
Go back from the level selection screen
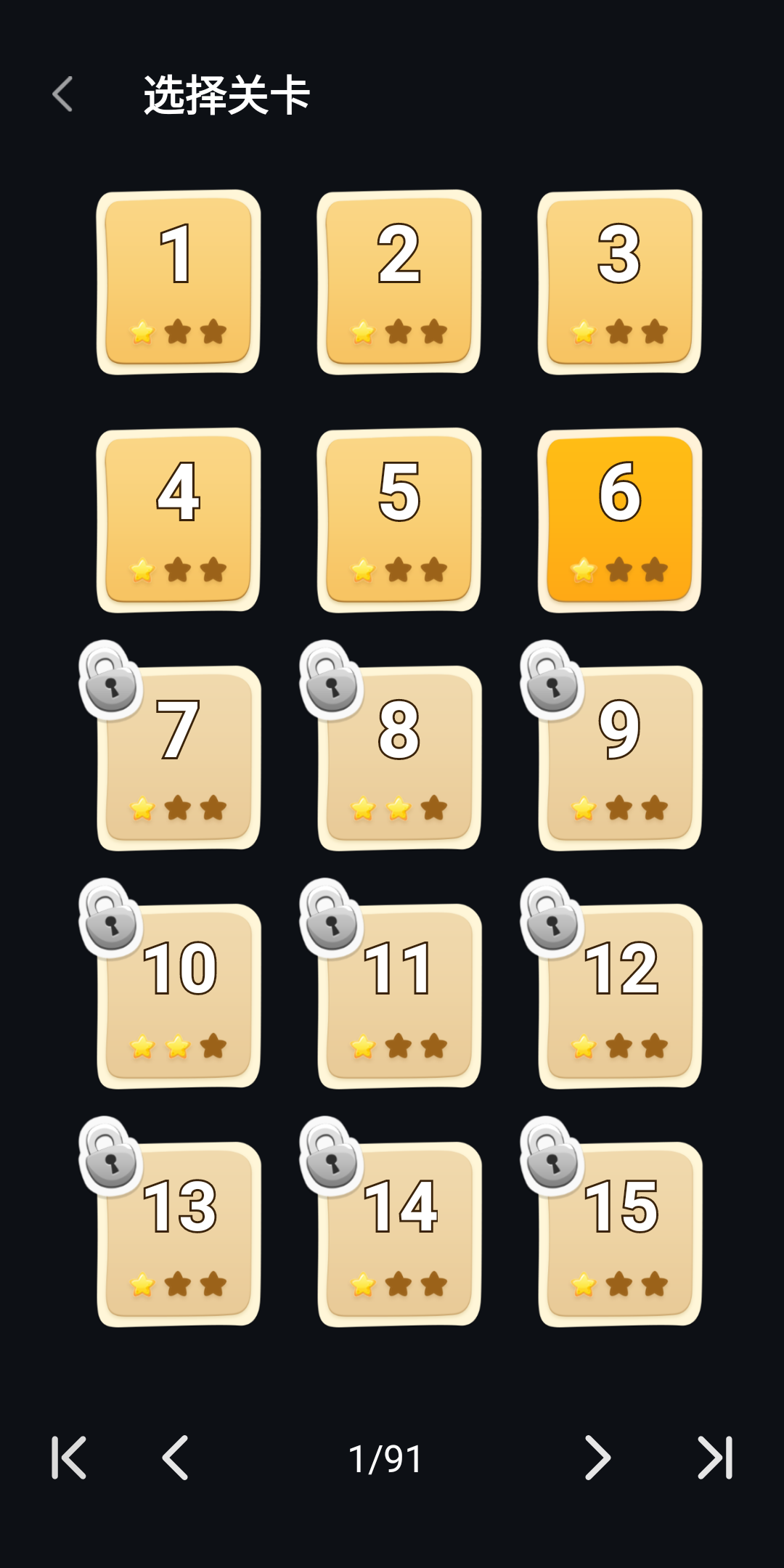[x=63, y=94]
